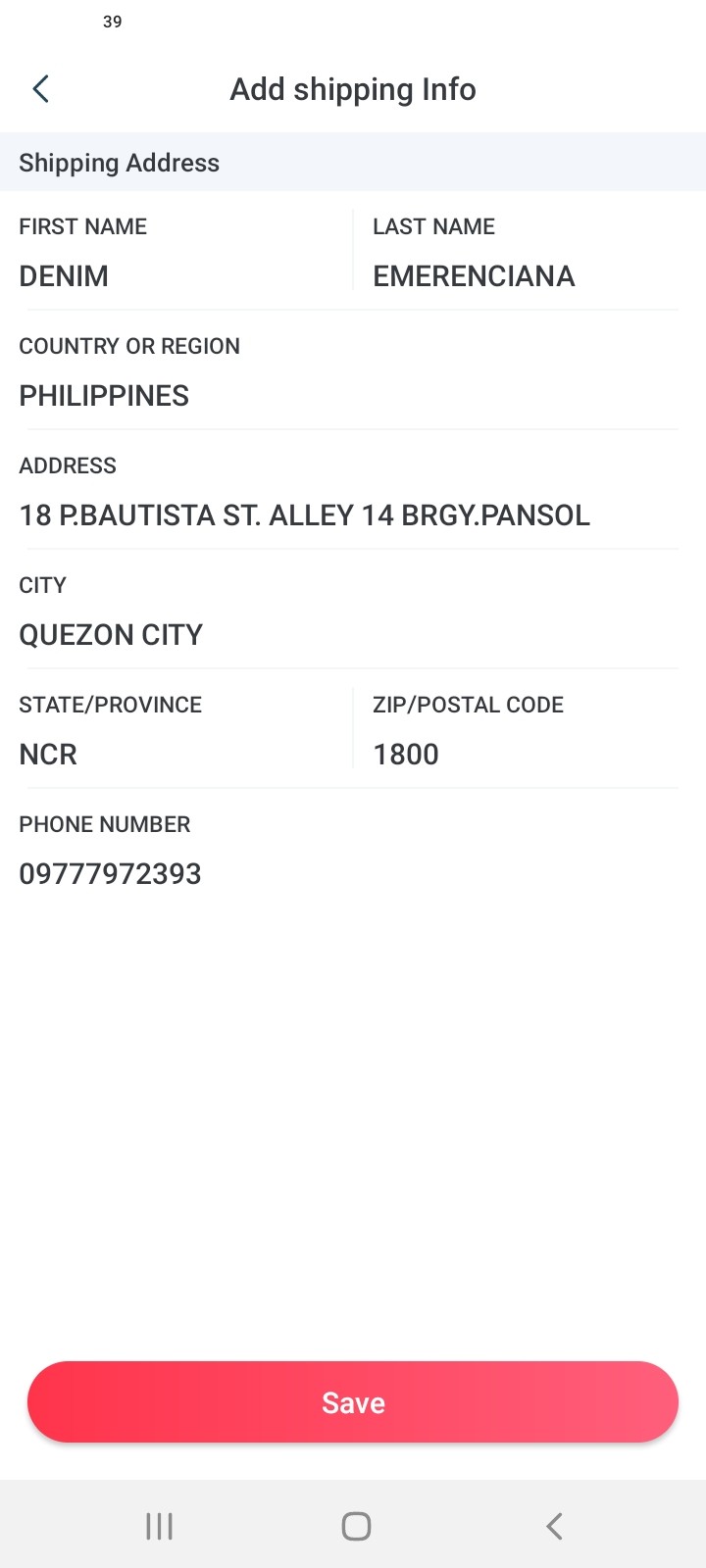Screen dimensions: 706x1568
Task: Save the shipping address
Action: click(353, 1402)
